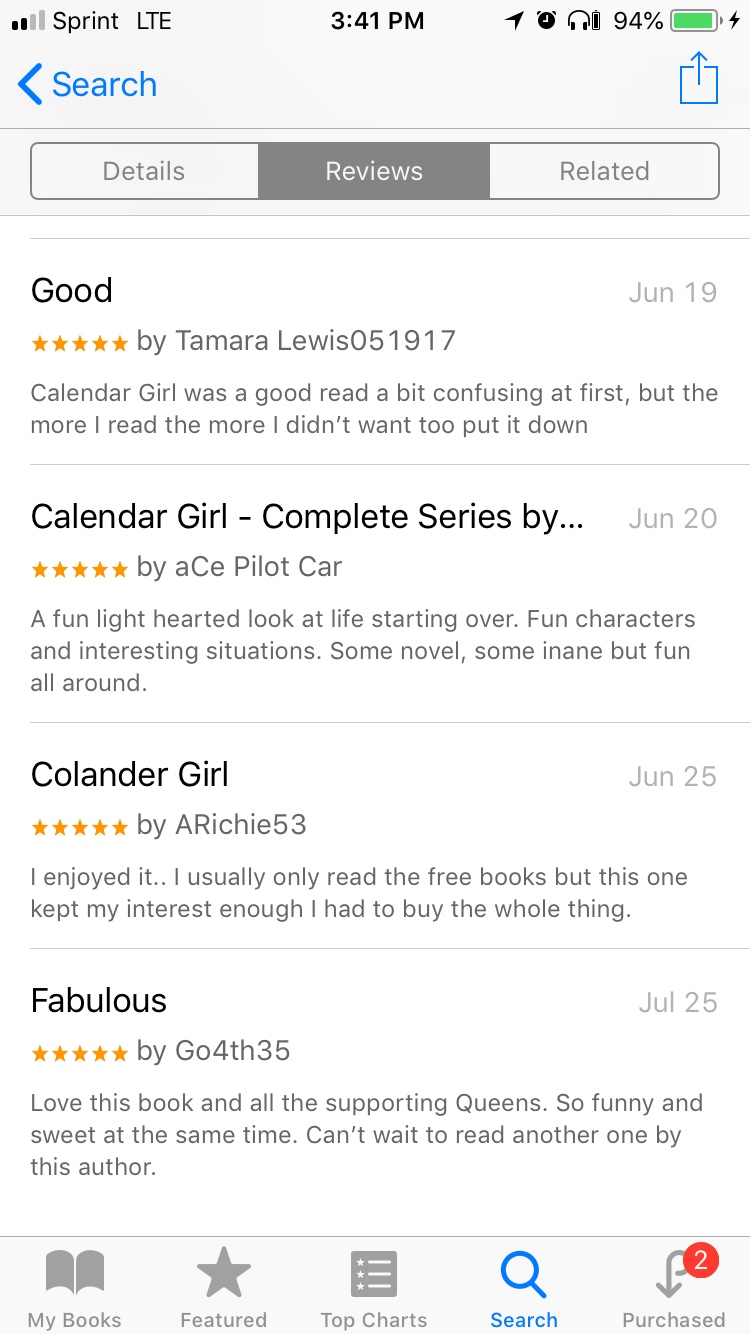This screenshot has height=1334, width=750.
Task: Tap the Search tab in bottom bar
Action: [524, 1286]
